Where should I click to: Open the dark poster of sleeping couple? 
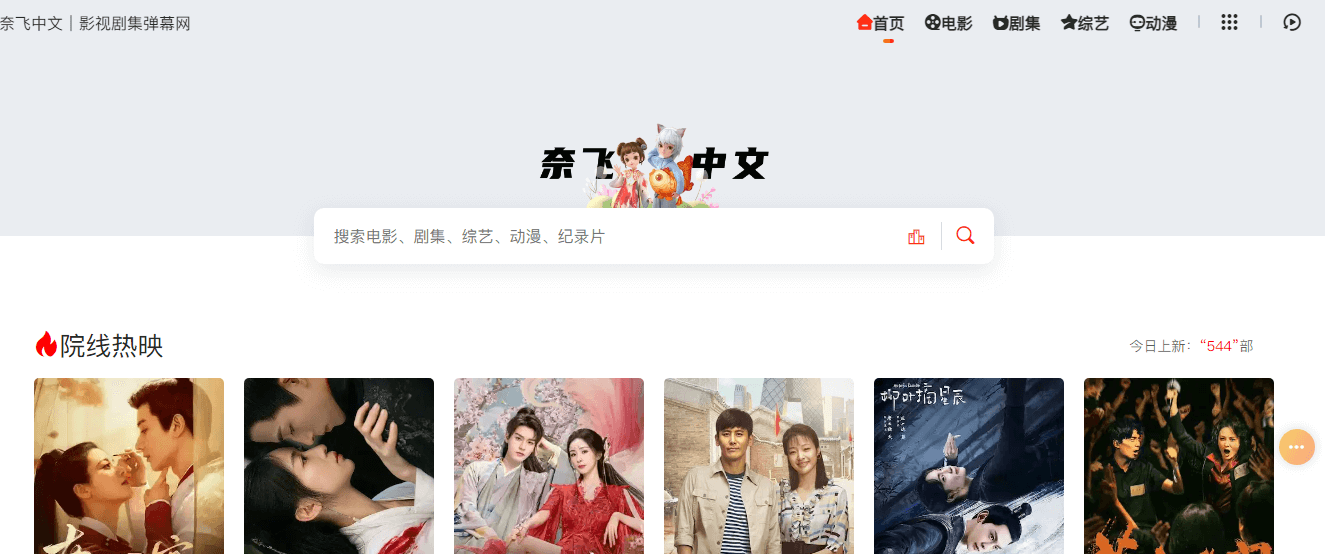tap(338, 466)
